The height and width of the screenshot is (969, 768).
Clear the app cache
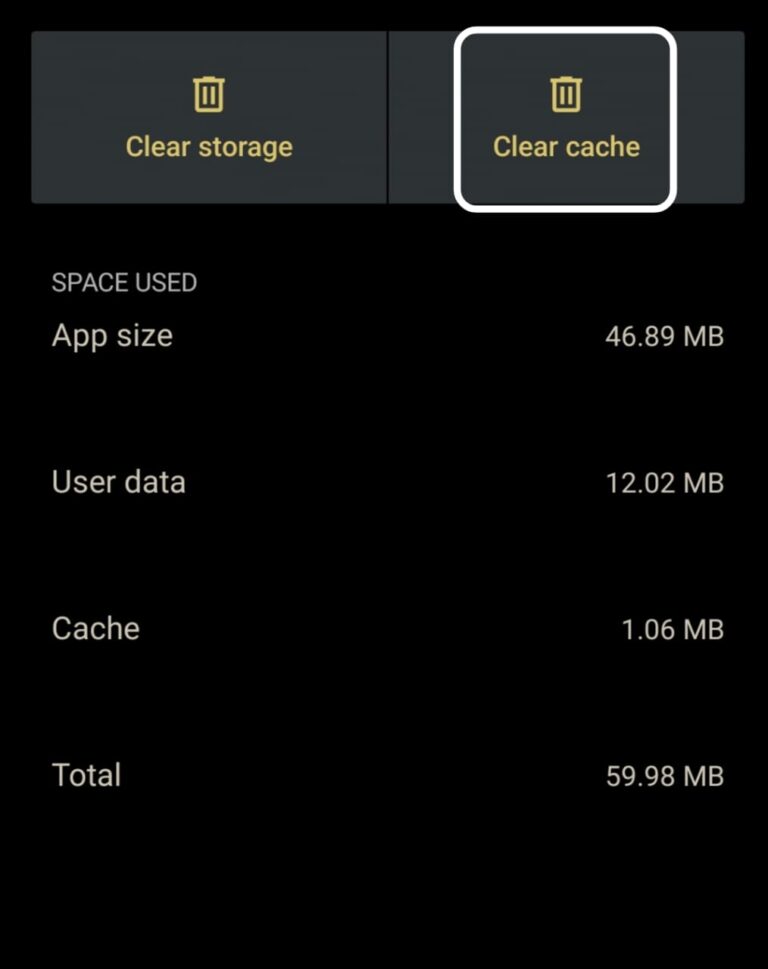tap(566, 118)
